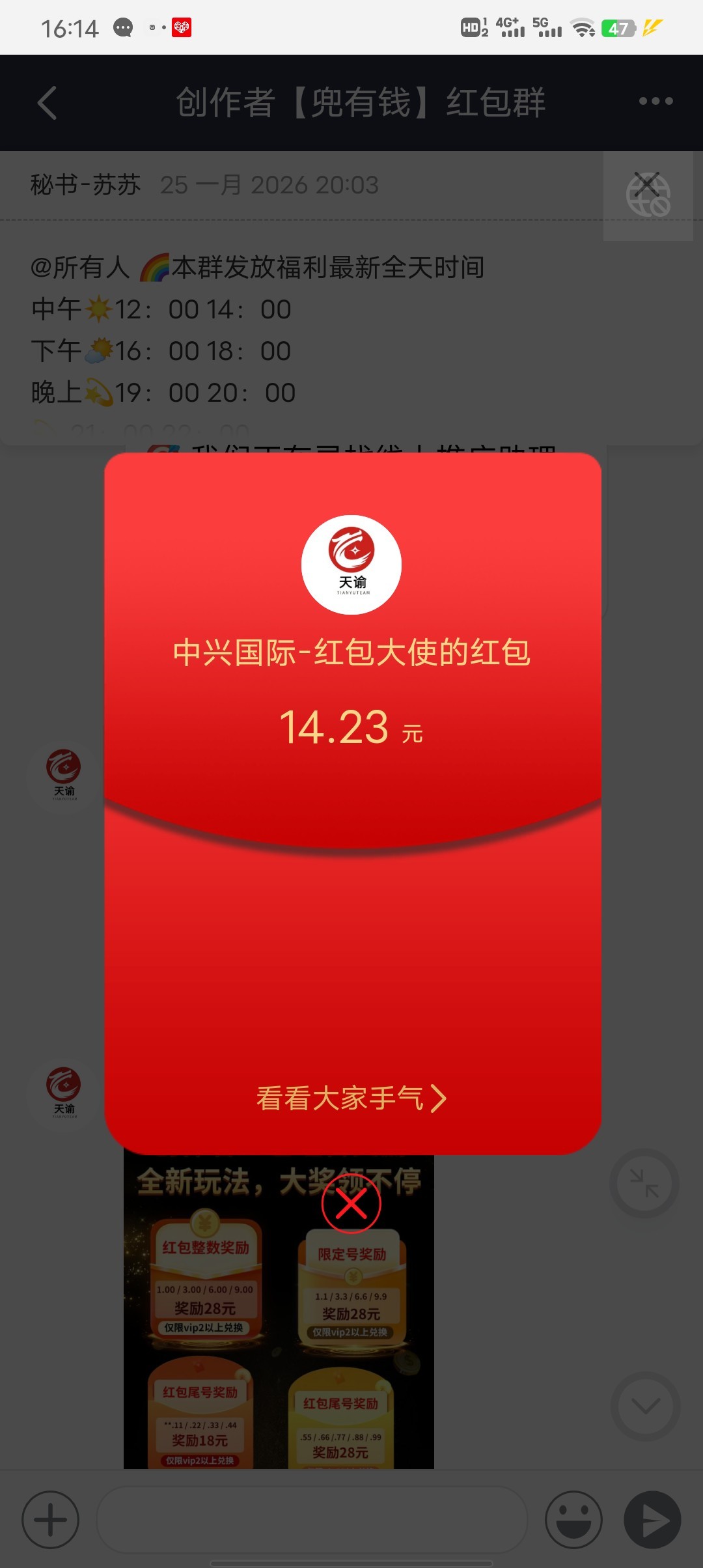The width and height of the screenshot is (703, 1568).
Task: Tap the collapse arrows floating button
Action: point(644,1183)
